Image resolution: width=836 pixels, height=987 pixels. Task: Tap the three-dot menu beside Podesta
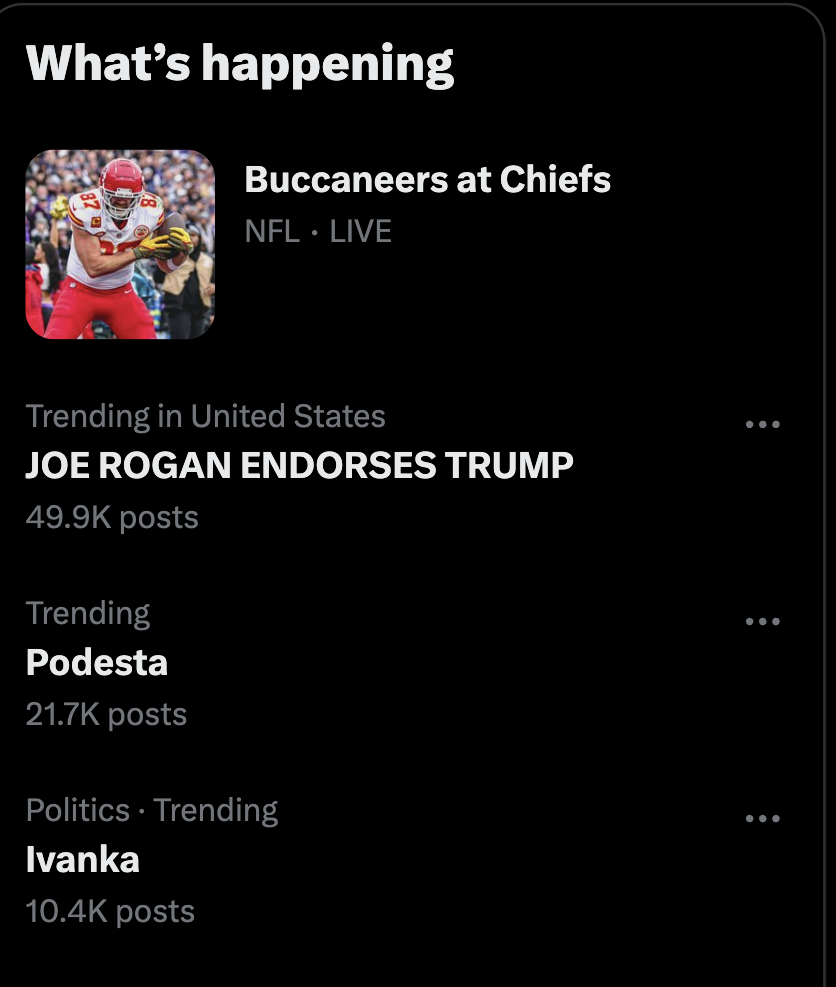pyautogui.click(x=762, y=621)
